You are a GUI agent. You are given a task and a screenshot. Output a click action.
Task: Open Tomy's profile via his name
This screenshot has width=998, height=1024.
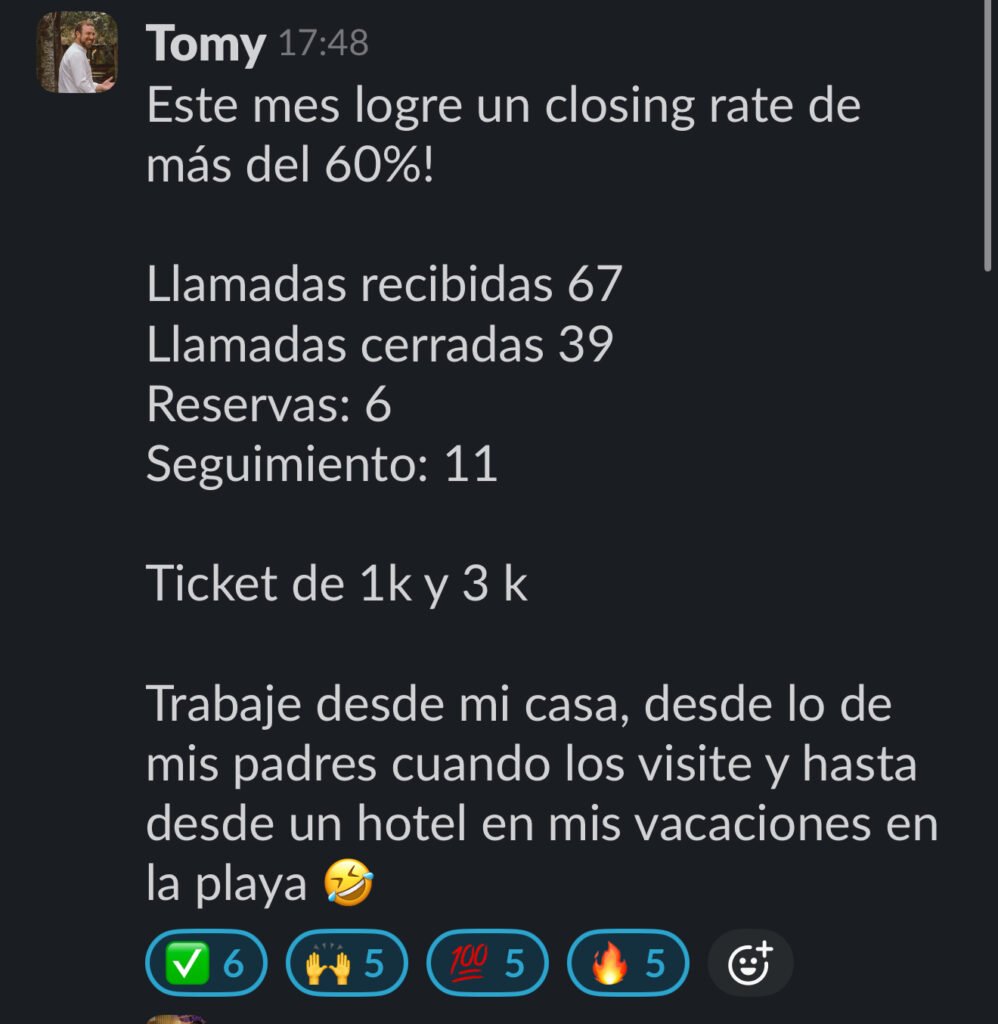click(205, 45)
